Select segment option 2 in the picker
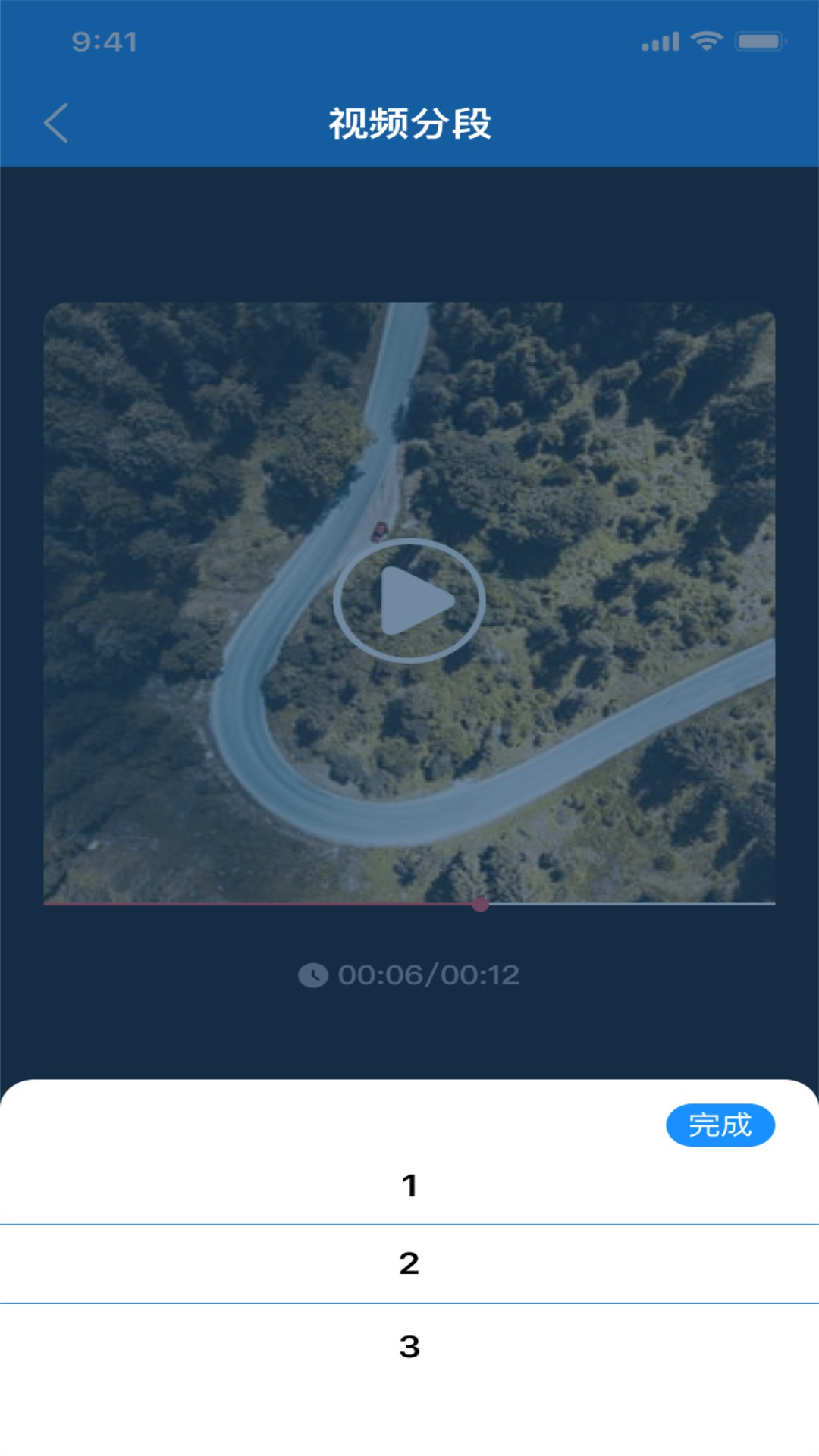The image size is (819, 1456). pyautogui.click(x=409, y=1263)
